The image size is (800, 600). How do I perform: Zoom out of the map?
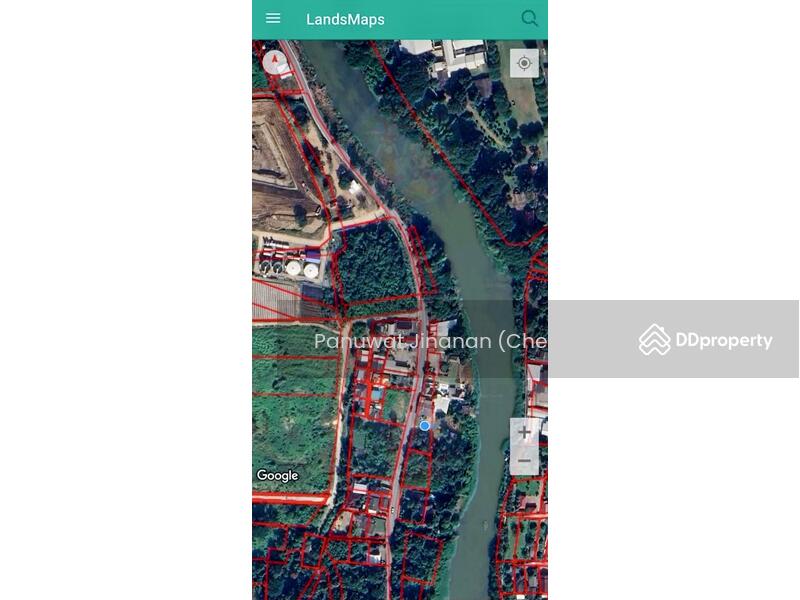click(x=524, y=461)
